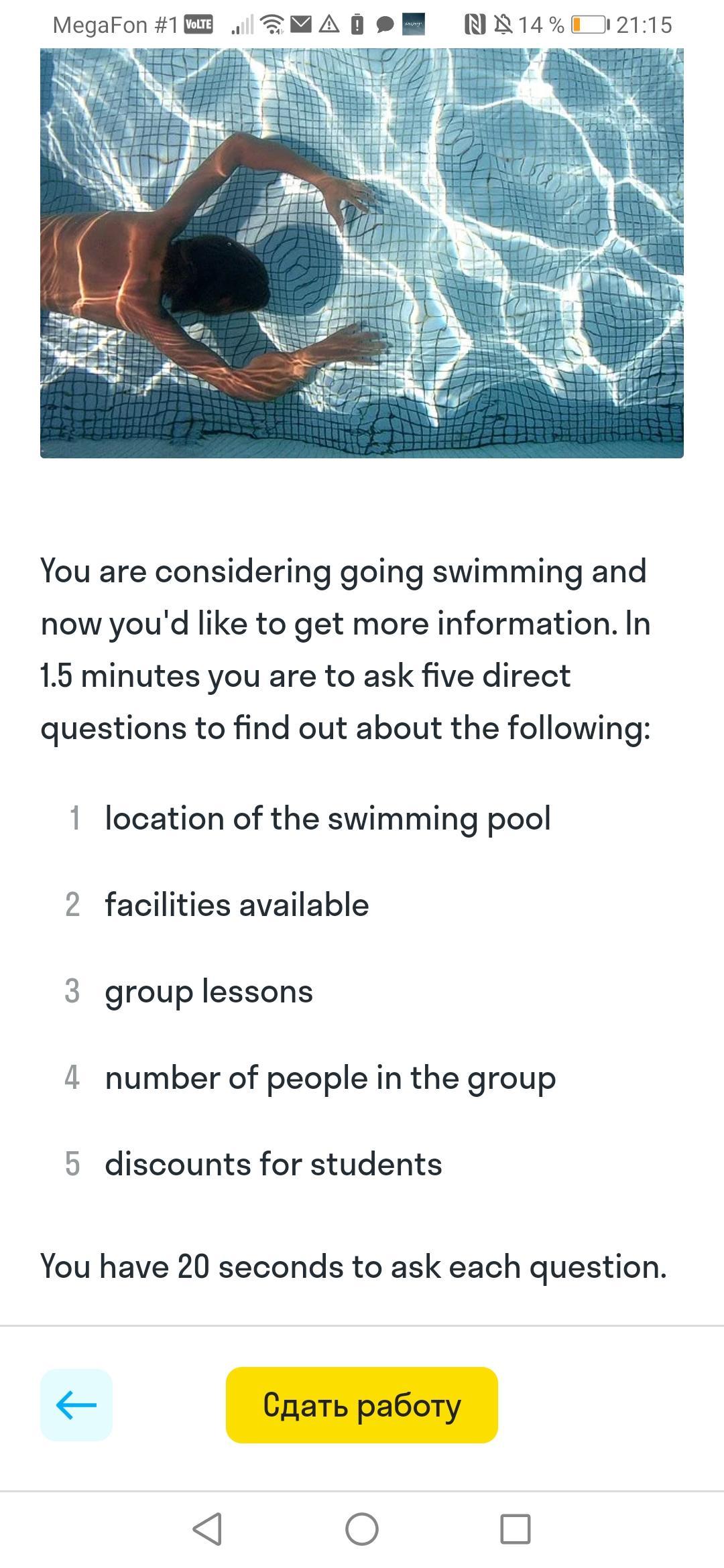Image resolution: width=724 pixels, height=1568 pixels.
Task: Tap the blue back arrow button
Action: [76, 1404]
